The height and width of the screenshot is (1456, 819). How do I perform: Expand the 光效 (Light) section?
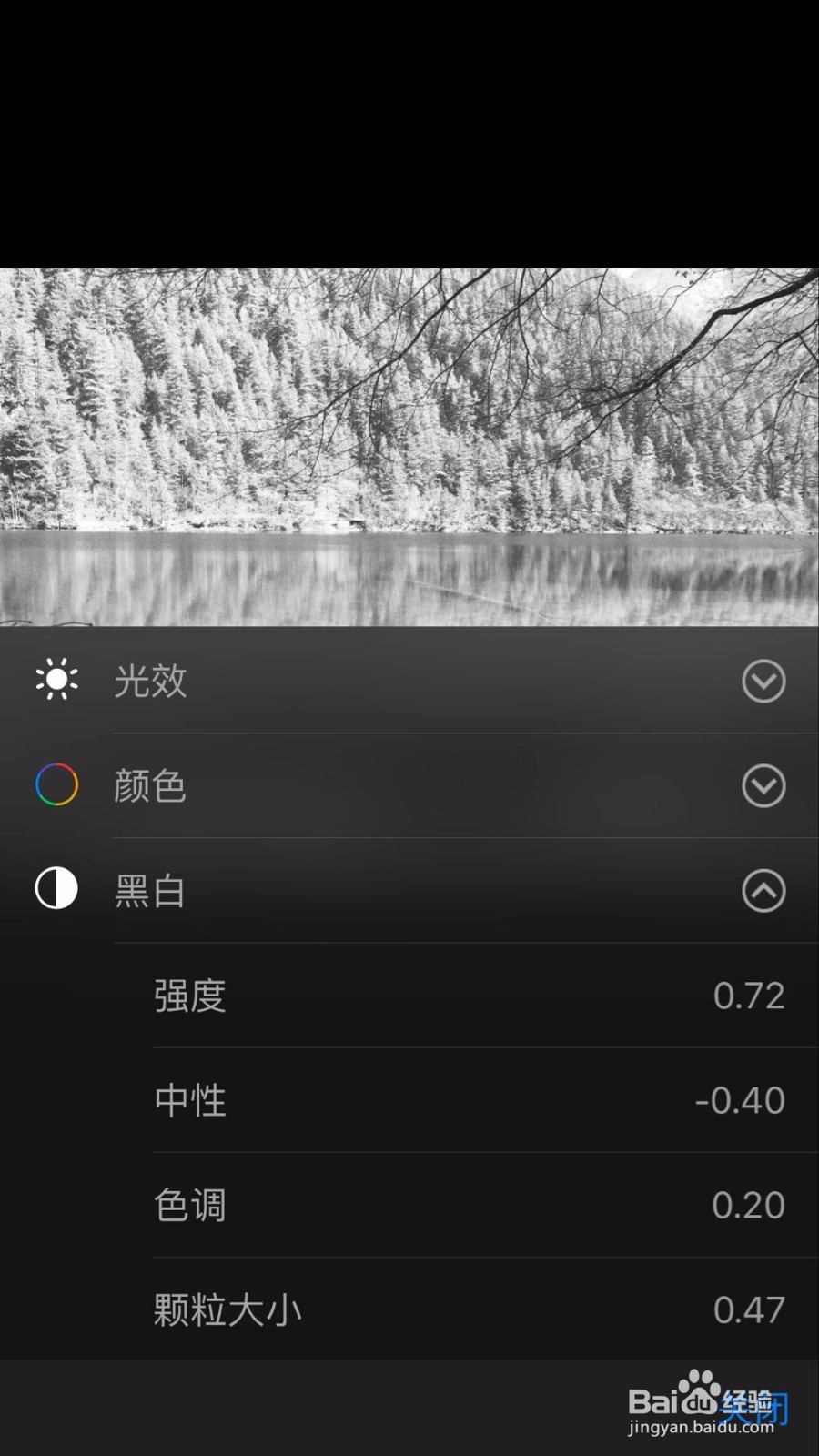coord(763,681)
